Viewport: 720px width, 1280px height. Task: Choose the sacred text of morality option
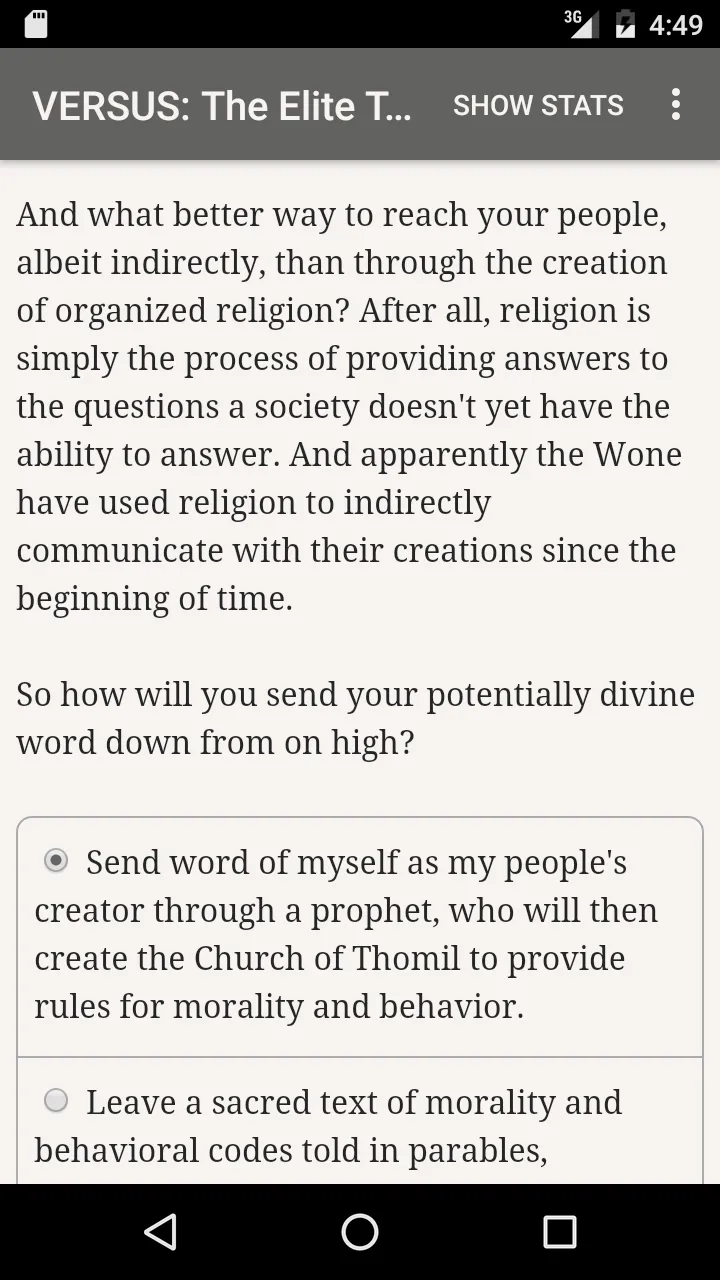coord(360,1122)
